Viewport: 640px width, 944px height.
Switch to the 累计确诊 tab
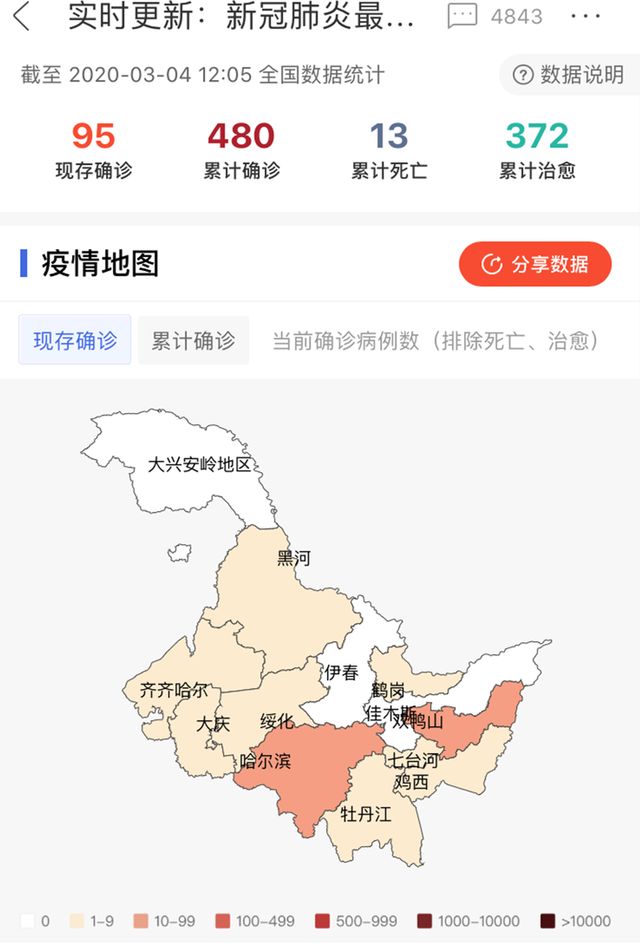[193, 341]
